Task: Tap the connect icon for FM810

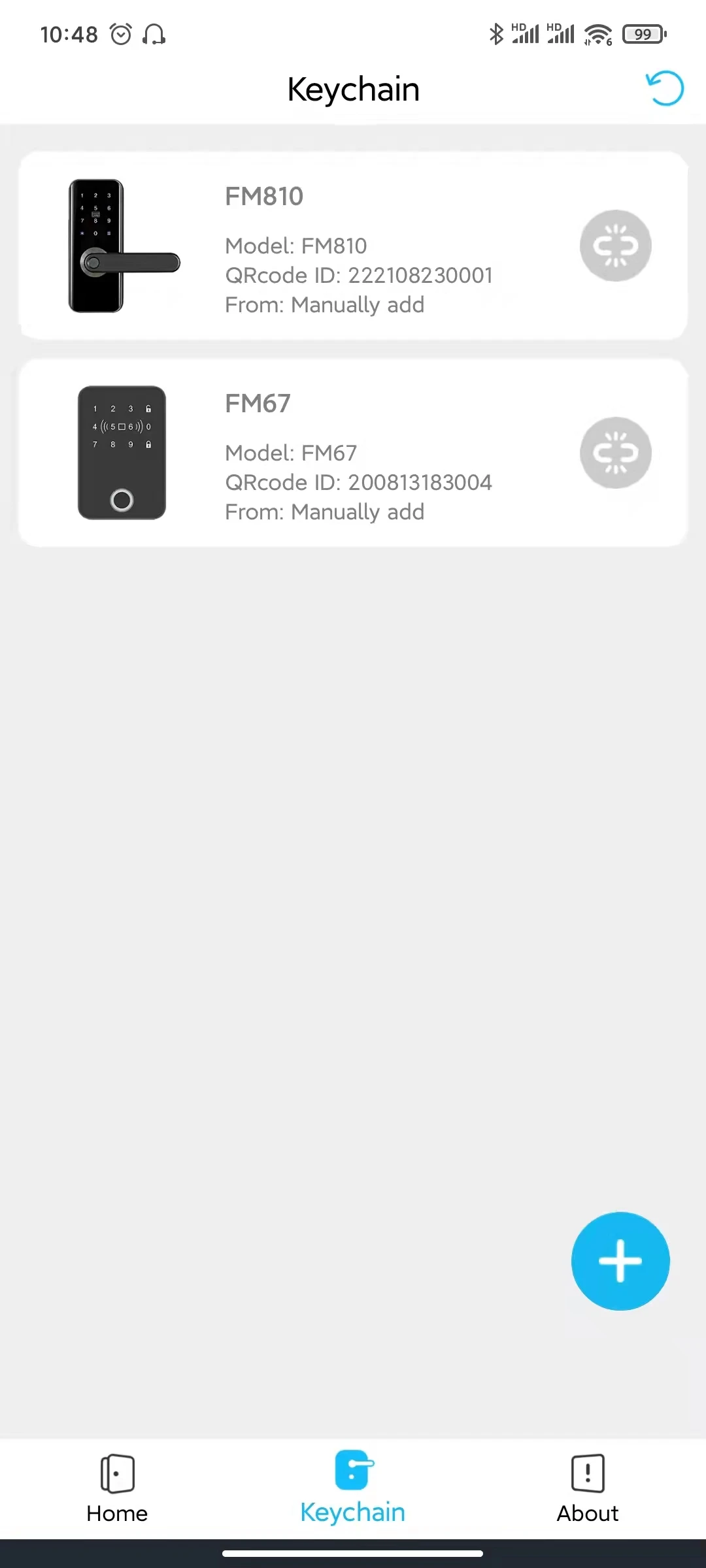Action: (x=615, y=246)
